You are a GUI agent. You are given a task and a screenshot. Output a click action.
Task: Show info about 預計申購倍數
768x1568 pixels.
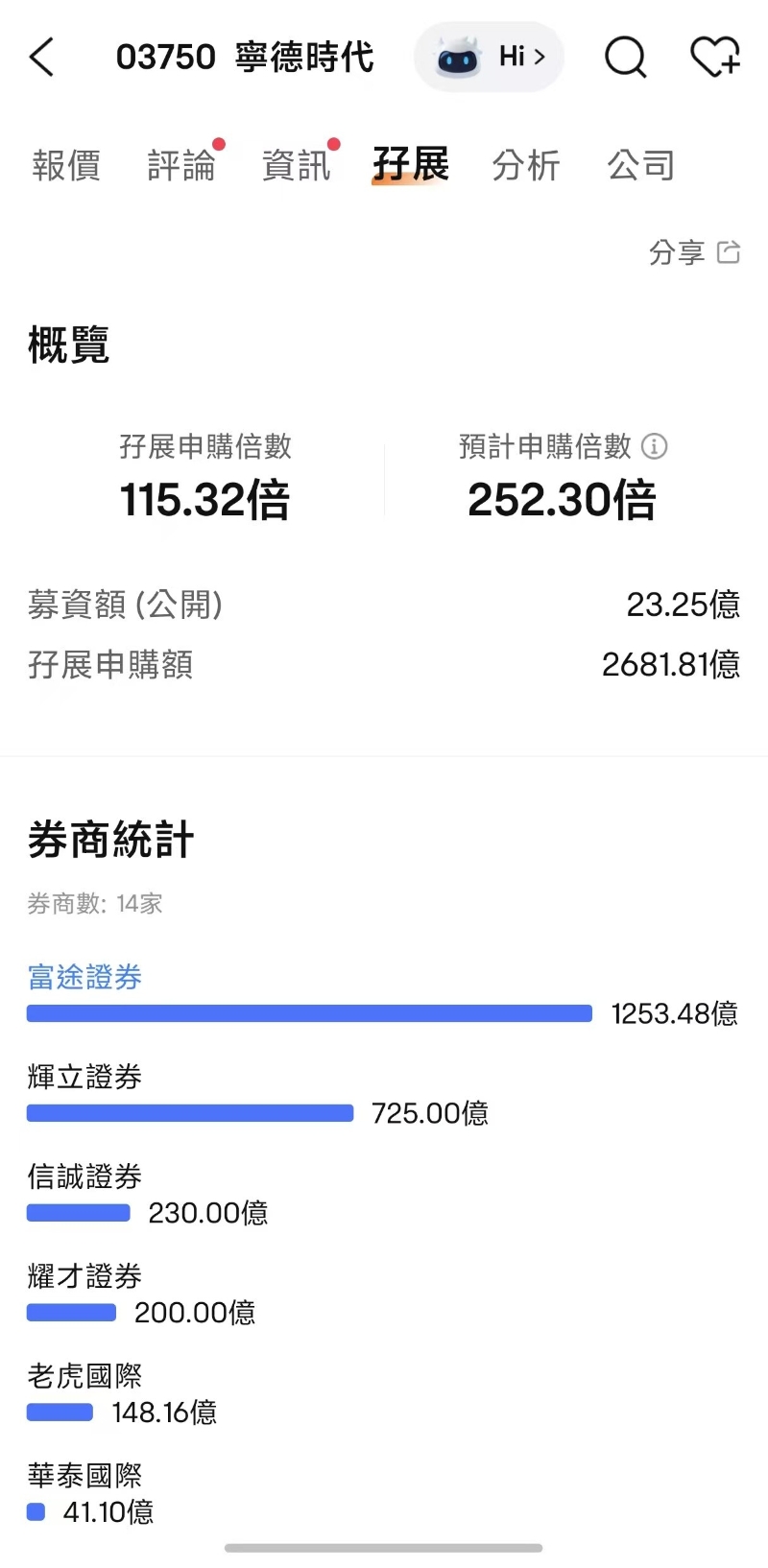655,446
